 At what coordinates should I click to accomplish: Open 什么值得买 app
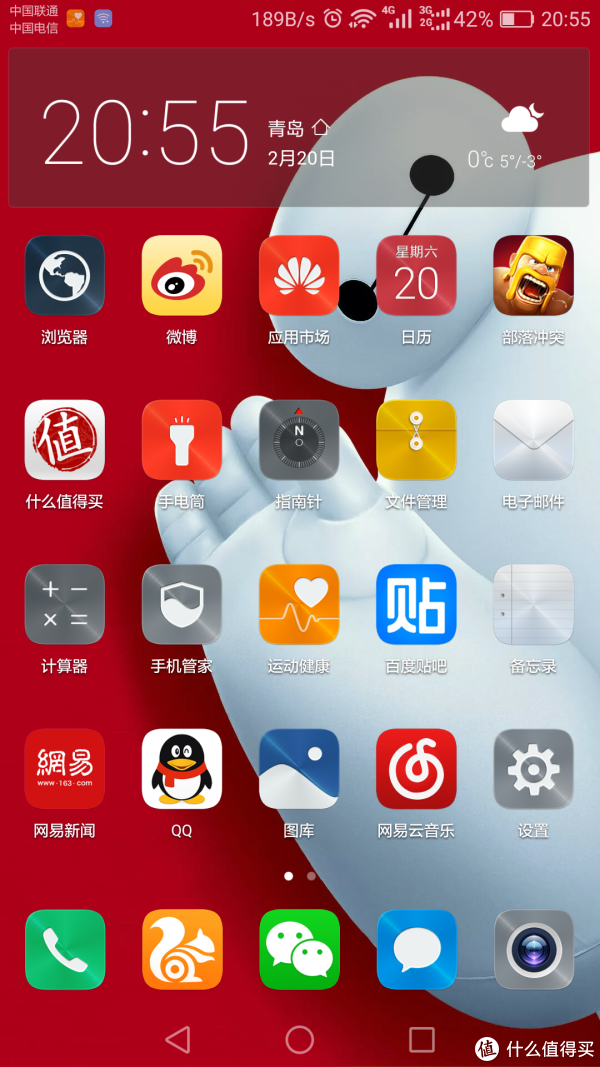click(65, 440)
